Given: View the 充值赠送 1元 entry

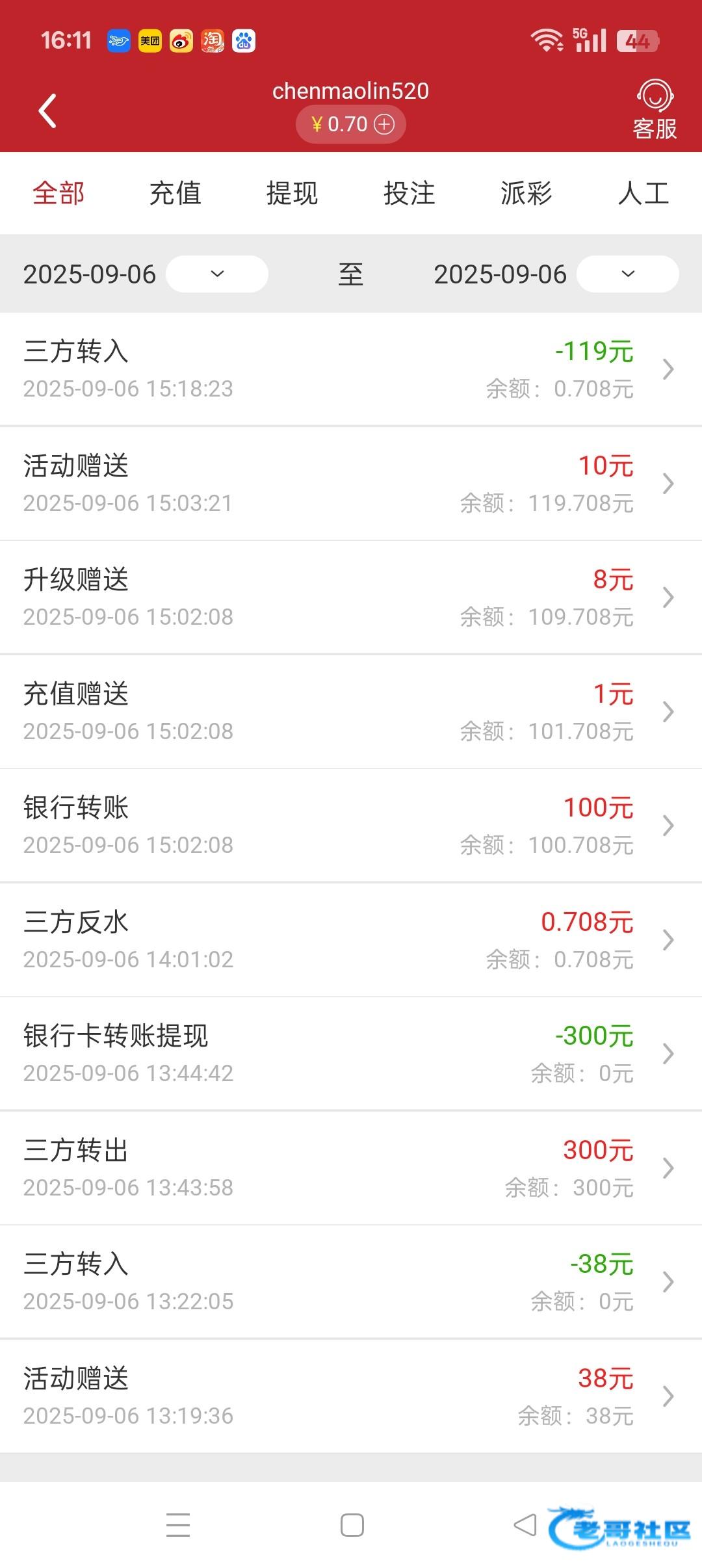Looking at the screenshot, I should tap(351, 712).
